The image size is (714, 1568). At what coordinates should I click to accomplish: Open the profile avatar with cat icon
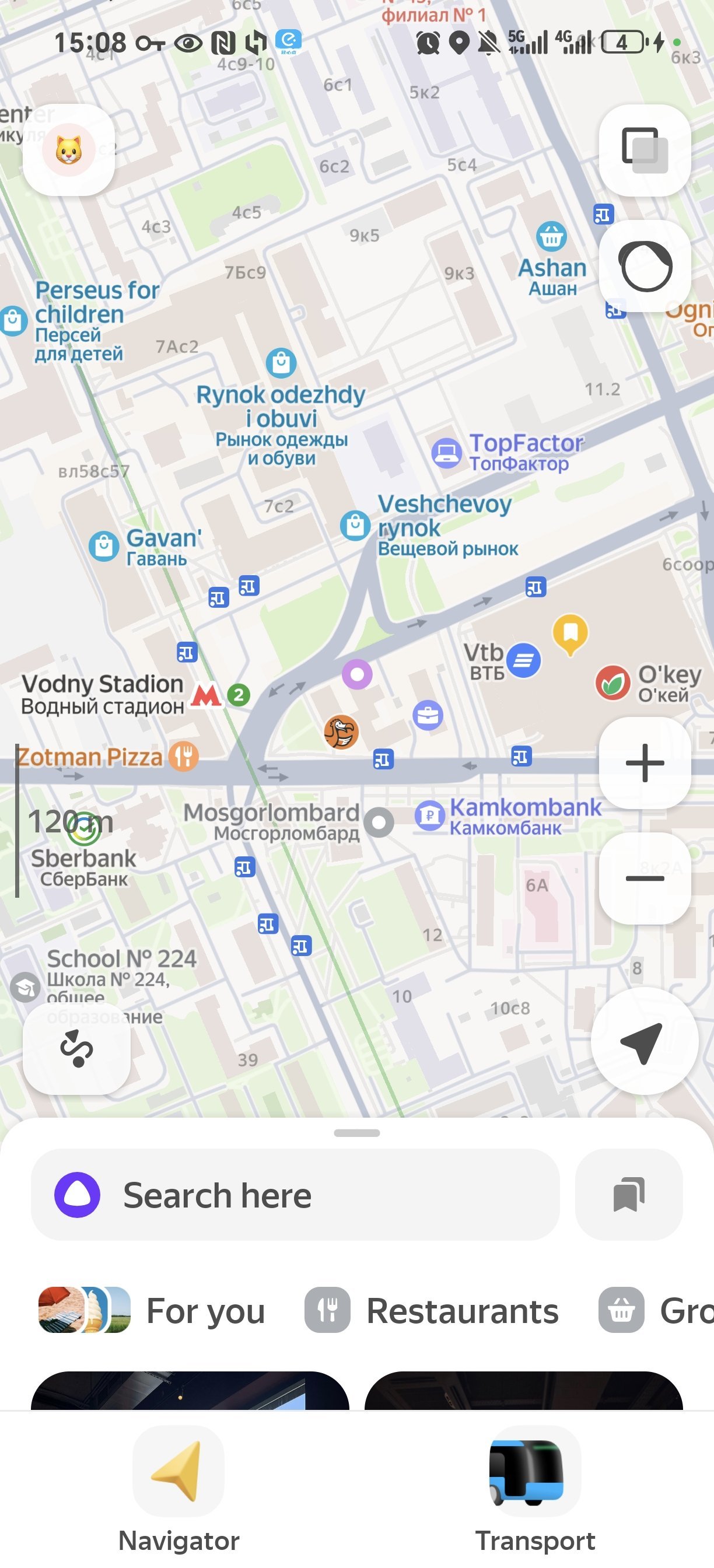(69, 150)
